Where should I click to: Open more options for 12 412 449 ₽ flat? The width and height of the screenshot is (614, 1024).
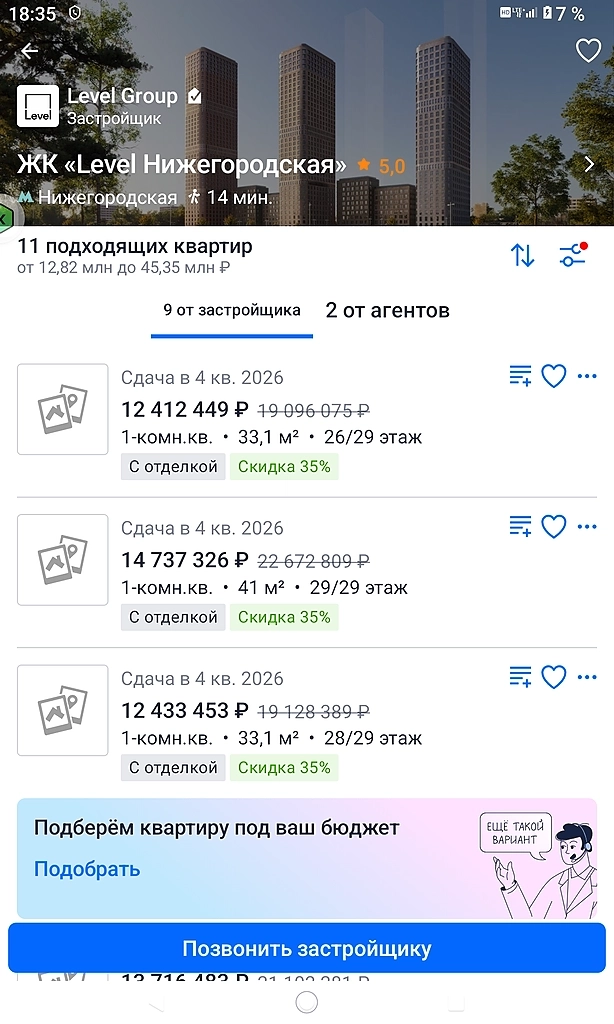587,376
